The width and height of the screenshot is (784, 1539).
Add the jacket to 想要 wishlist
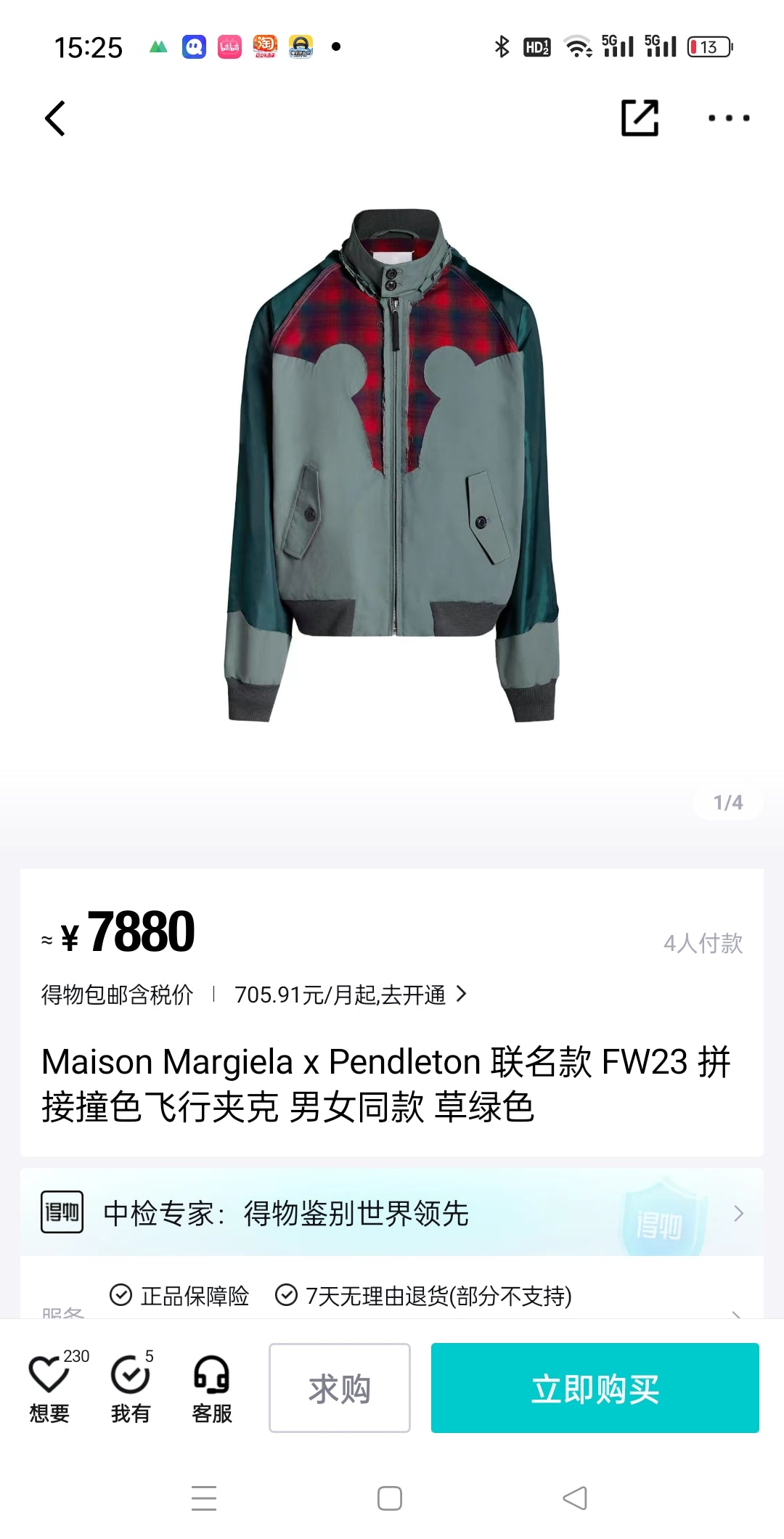[x=49, y=1385]
